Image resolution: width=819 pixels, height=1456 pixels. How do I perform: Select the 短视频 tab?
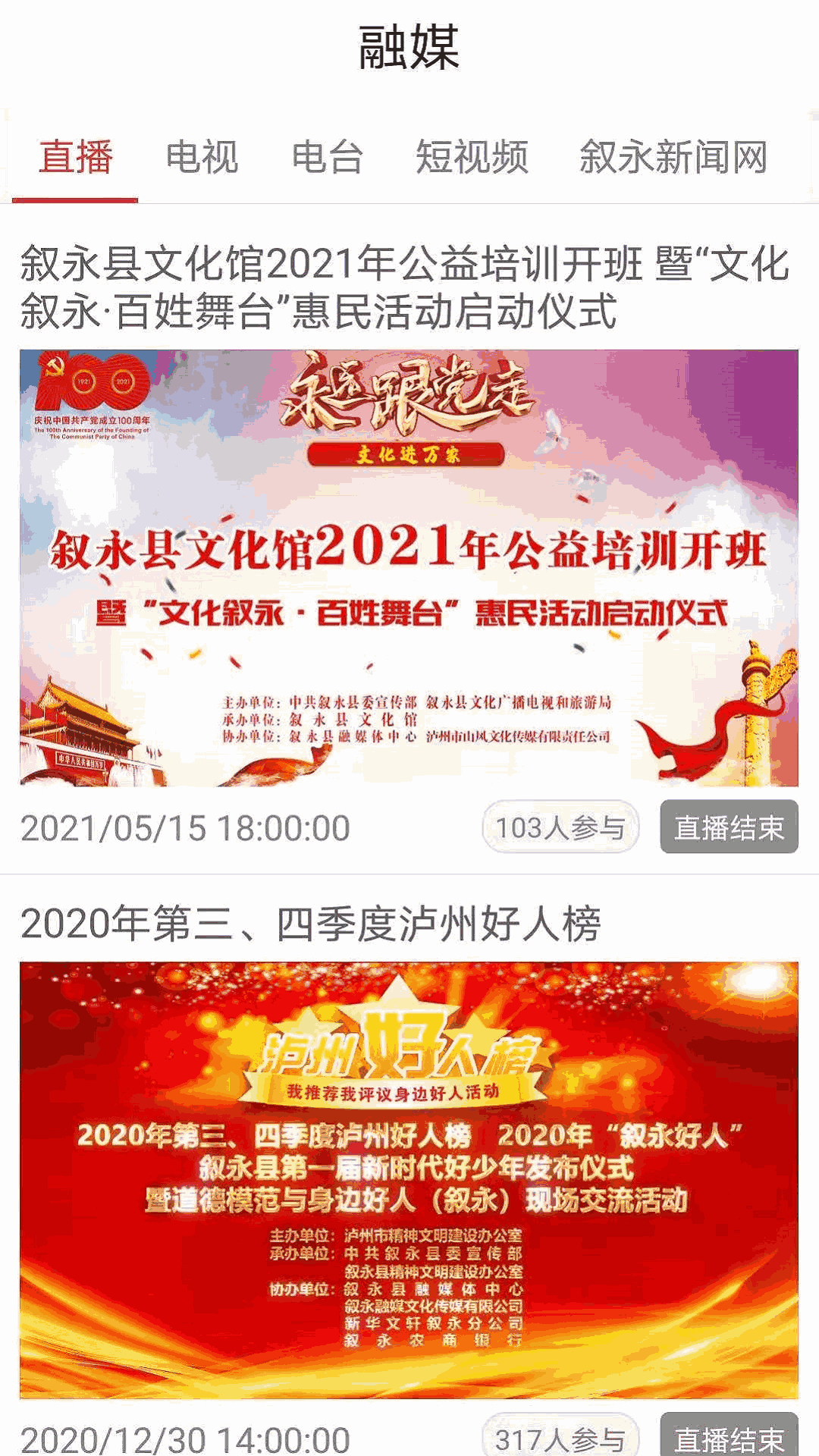[472, 158]
